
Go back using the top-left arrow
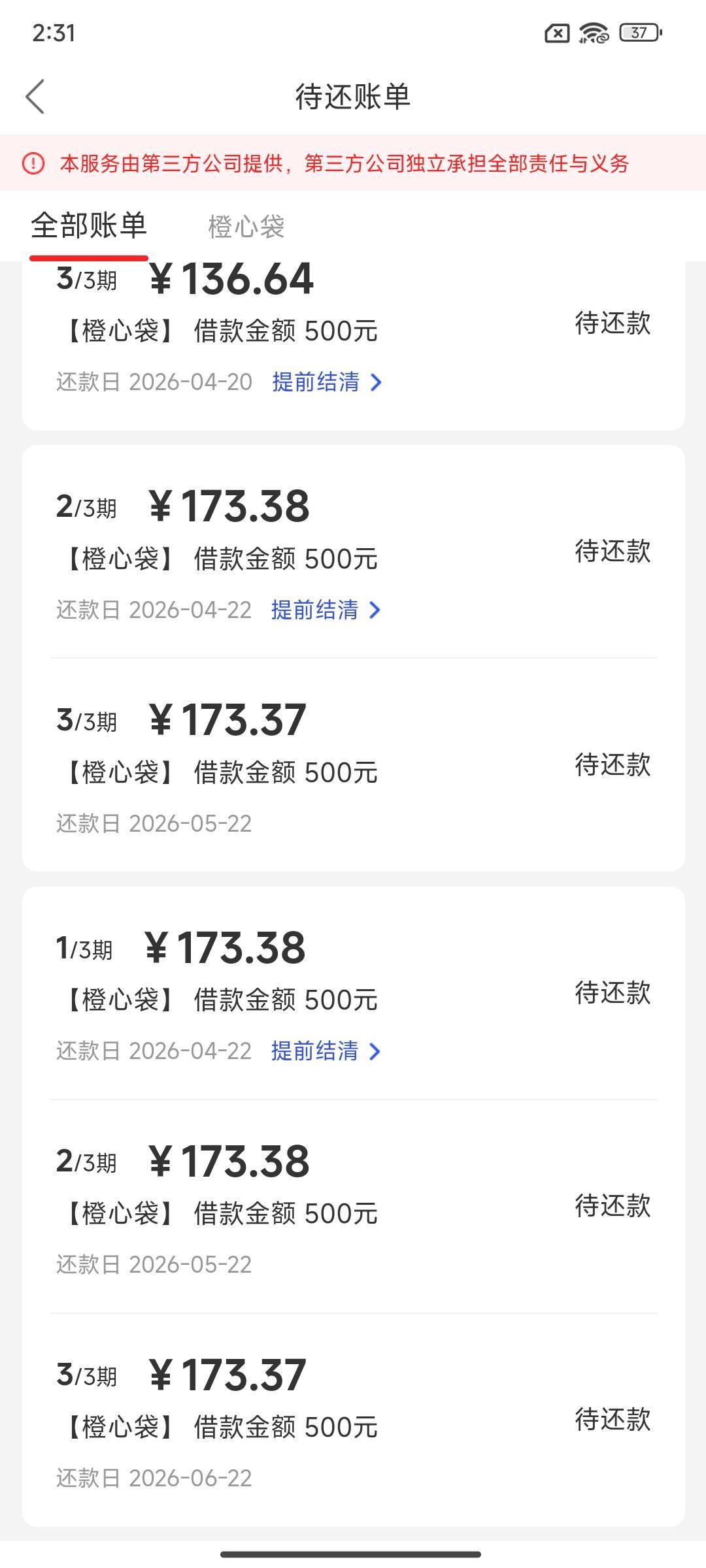pos(35,97)
